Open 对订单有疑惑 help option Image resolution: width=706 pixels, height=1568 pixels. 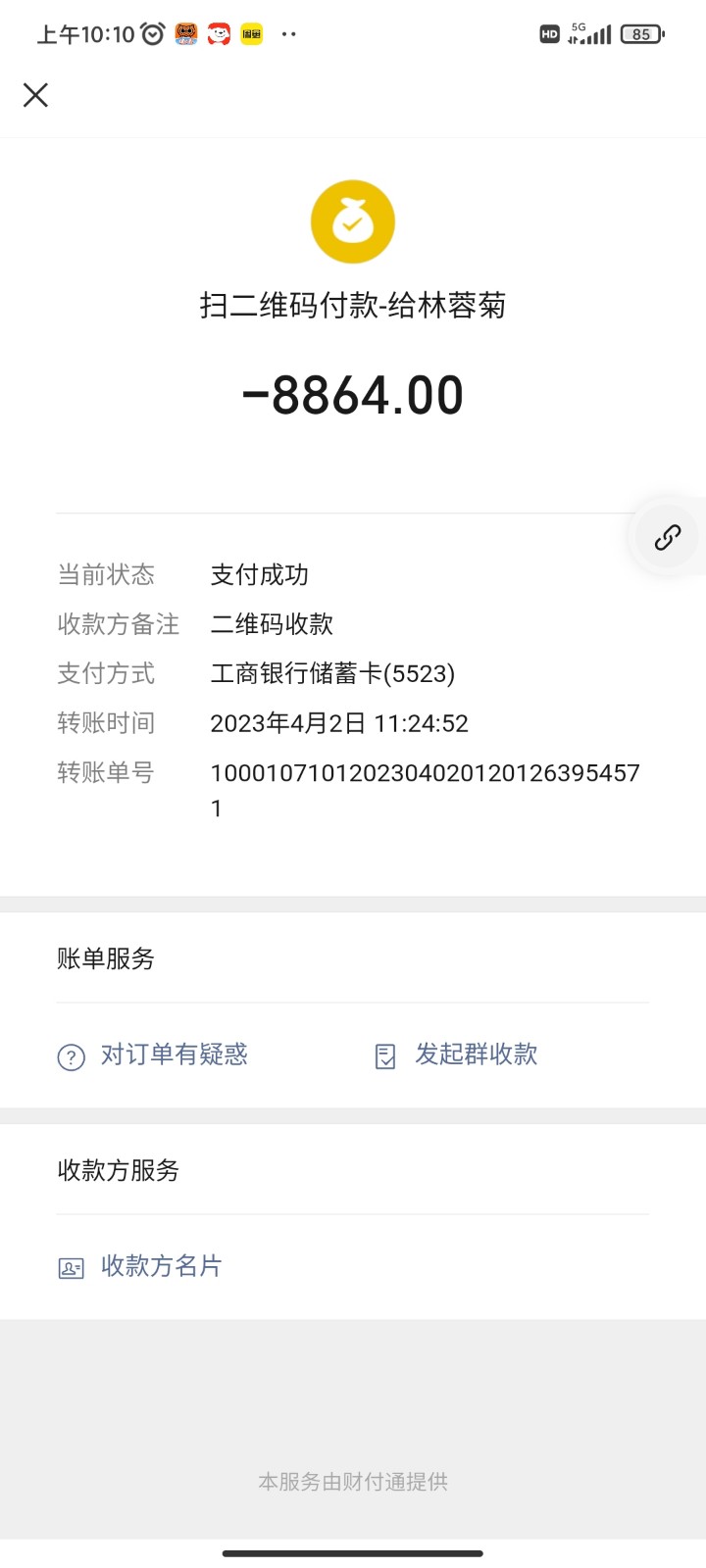coord(154,1055)
